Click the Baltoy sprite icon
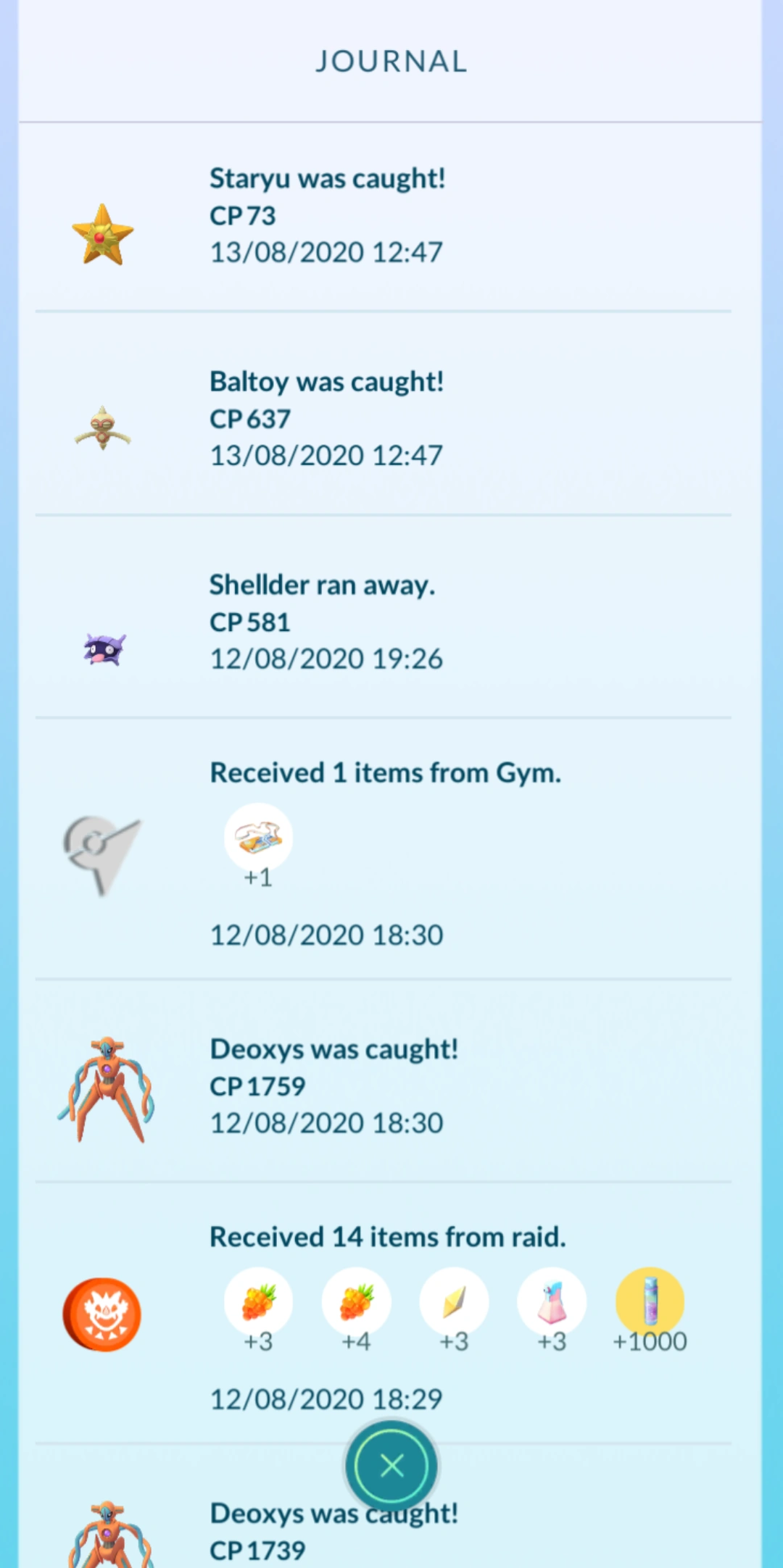 point(104,428)
